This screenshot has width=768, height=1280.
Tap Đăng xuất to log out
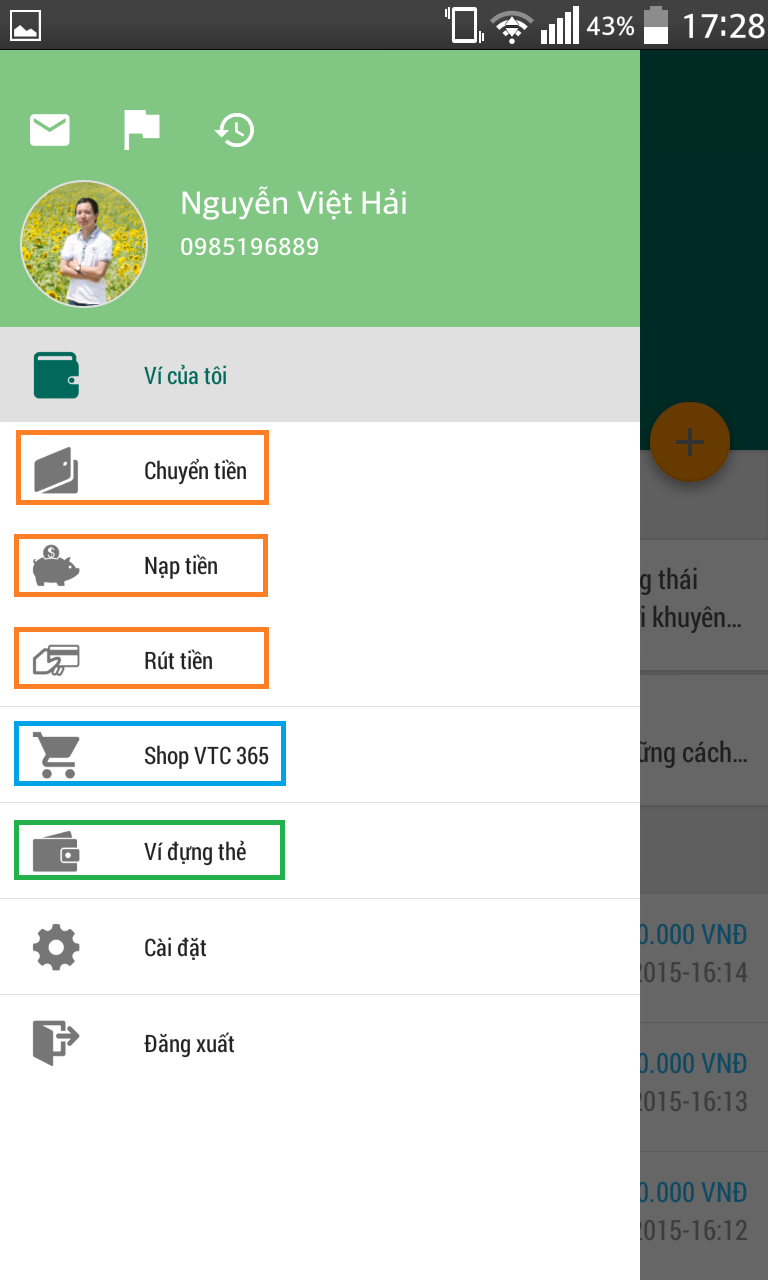coord(188,1043)
